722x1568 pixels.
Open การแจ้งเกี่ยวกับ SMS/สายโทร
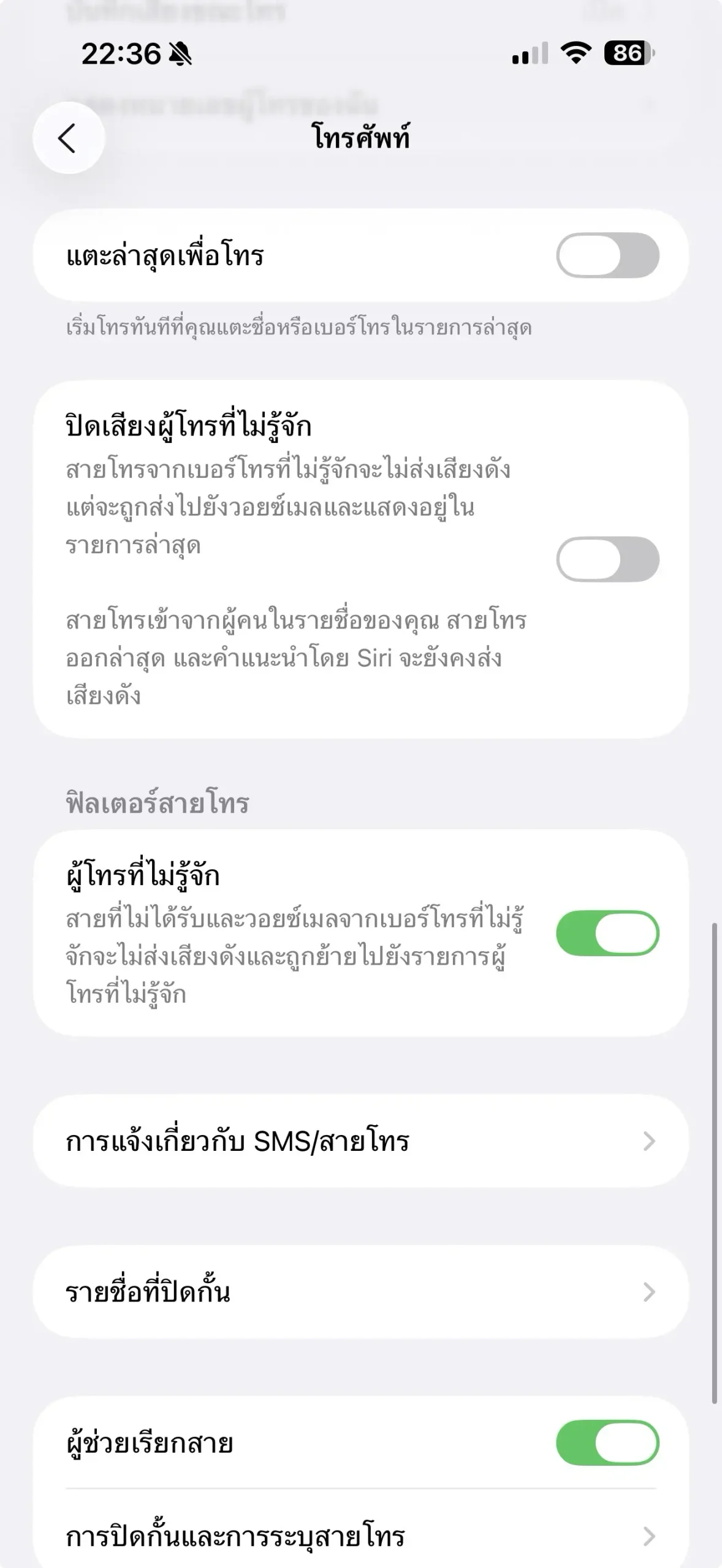360,1141
